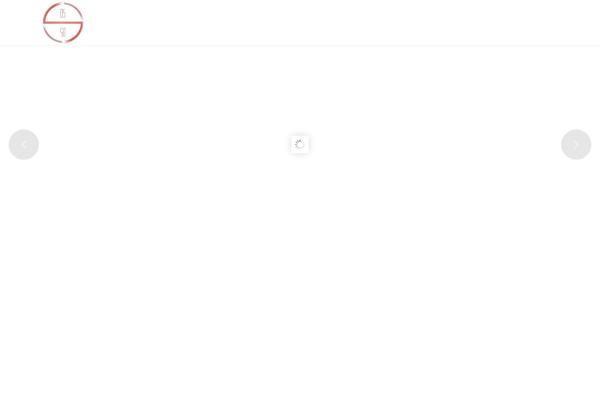Go to the previous slide
This screenshot has height=400, width=600.
click(x=24, y=144)
